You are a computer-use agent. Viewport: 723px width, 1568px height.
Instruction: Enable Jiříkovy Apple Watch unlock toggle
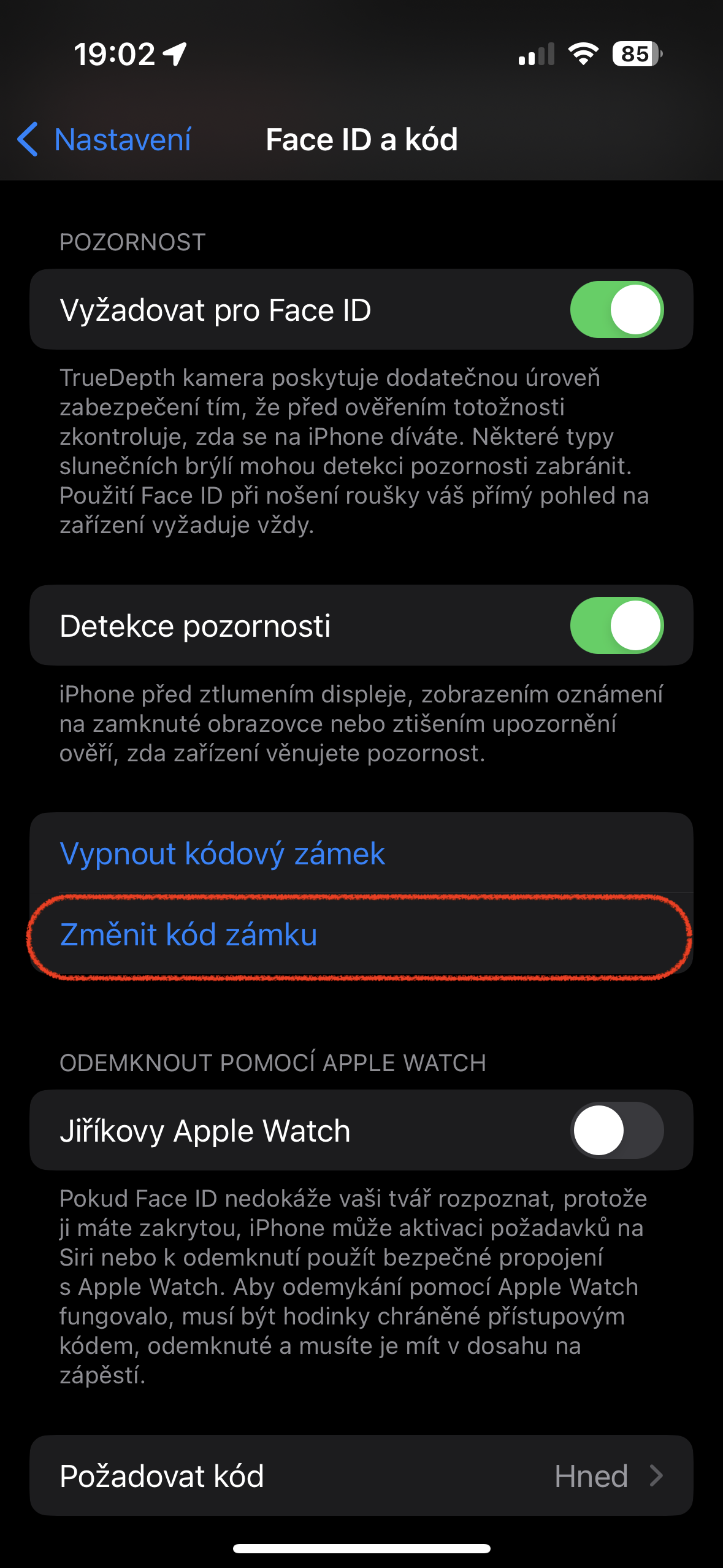coord(616,1131)
